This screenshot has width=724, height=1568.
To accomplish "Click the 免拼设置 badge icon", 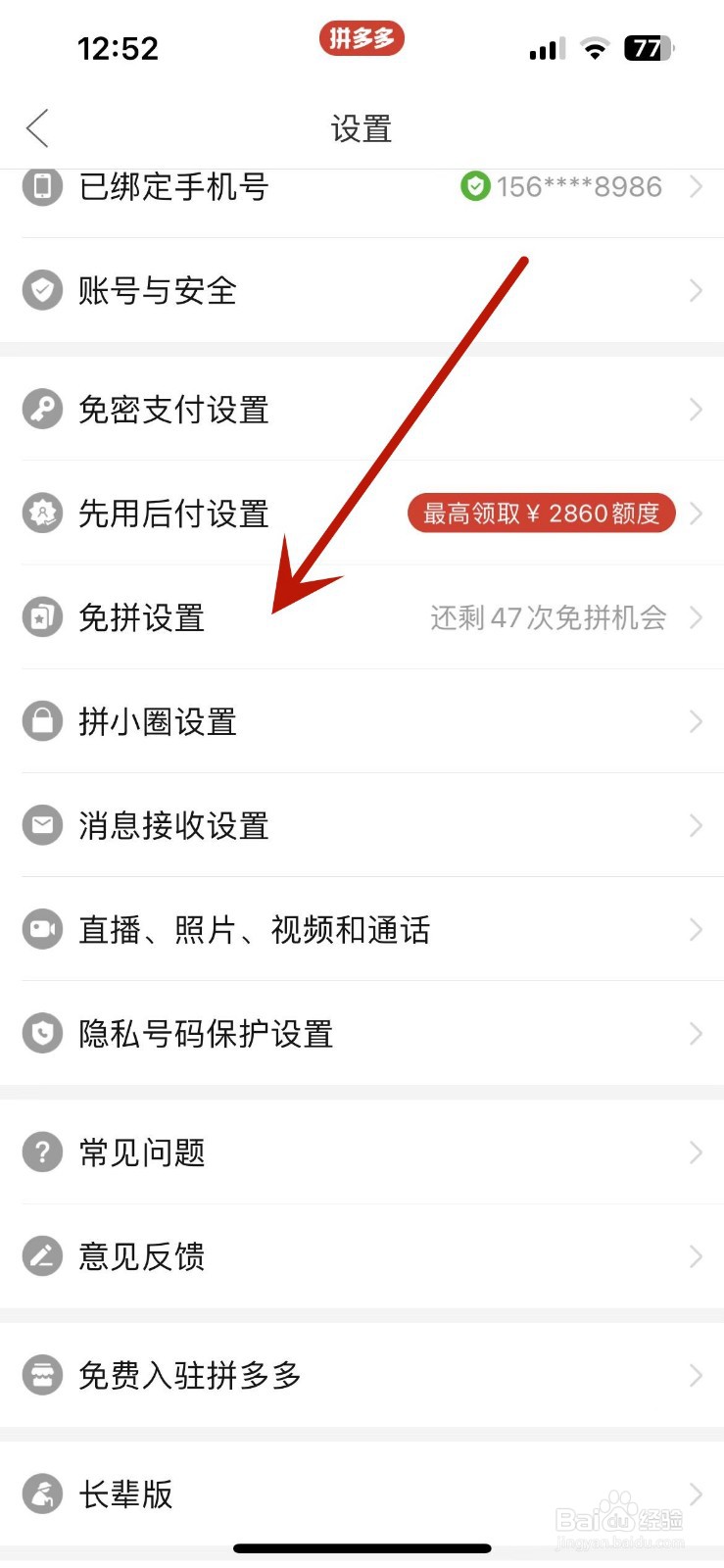I will 41,617.
